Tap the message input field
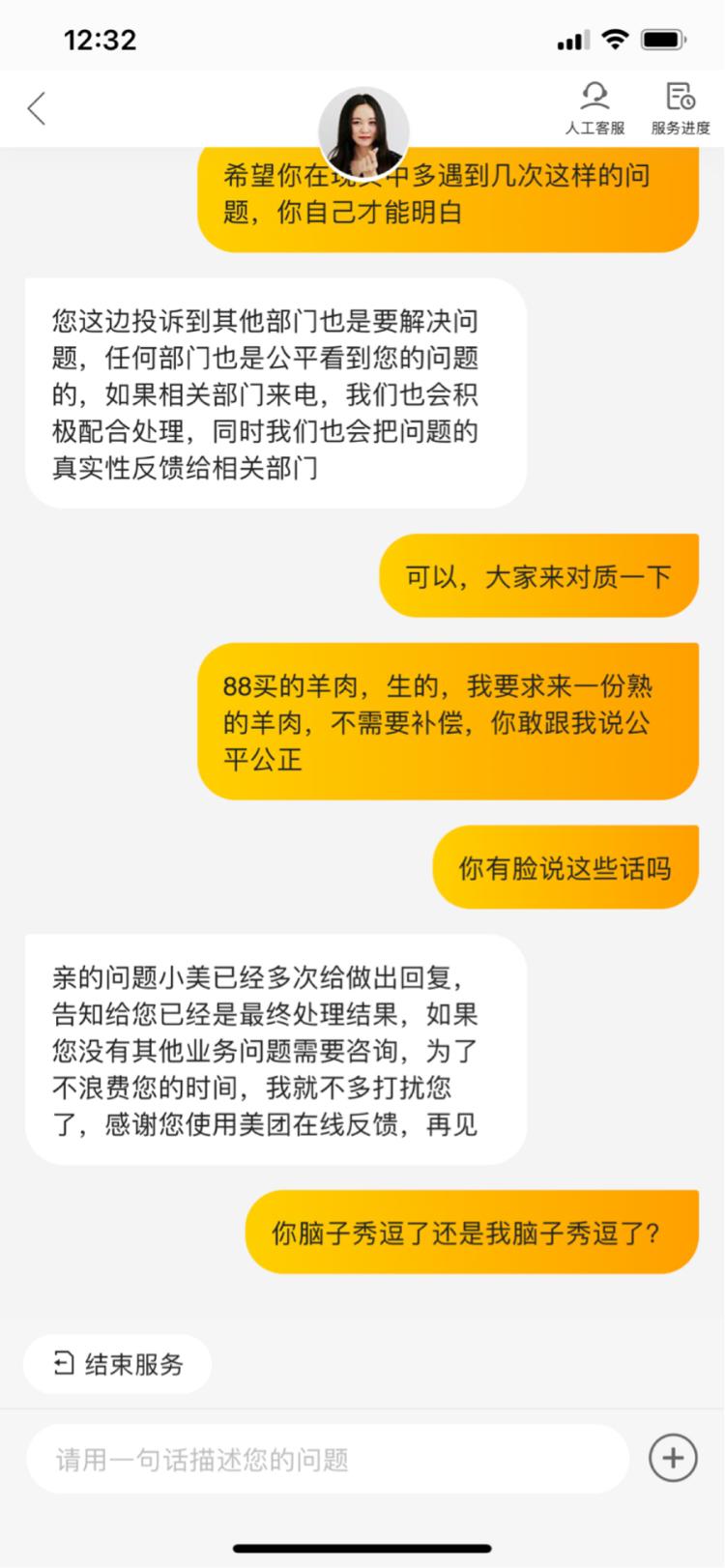Viewport: 725px width, 1568px height. [329, 1458]
